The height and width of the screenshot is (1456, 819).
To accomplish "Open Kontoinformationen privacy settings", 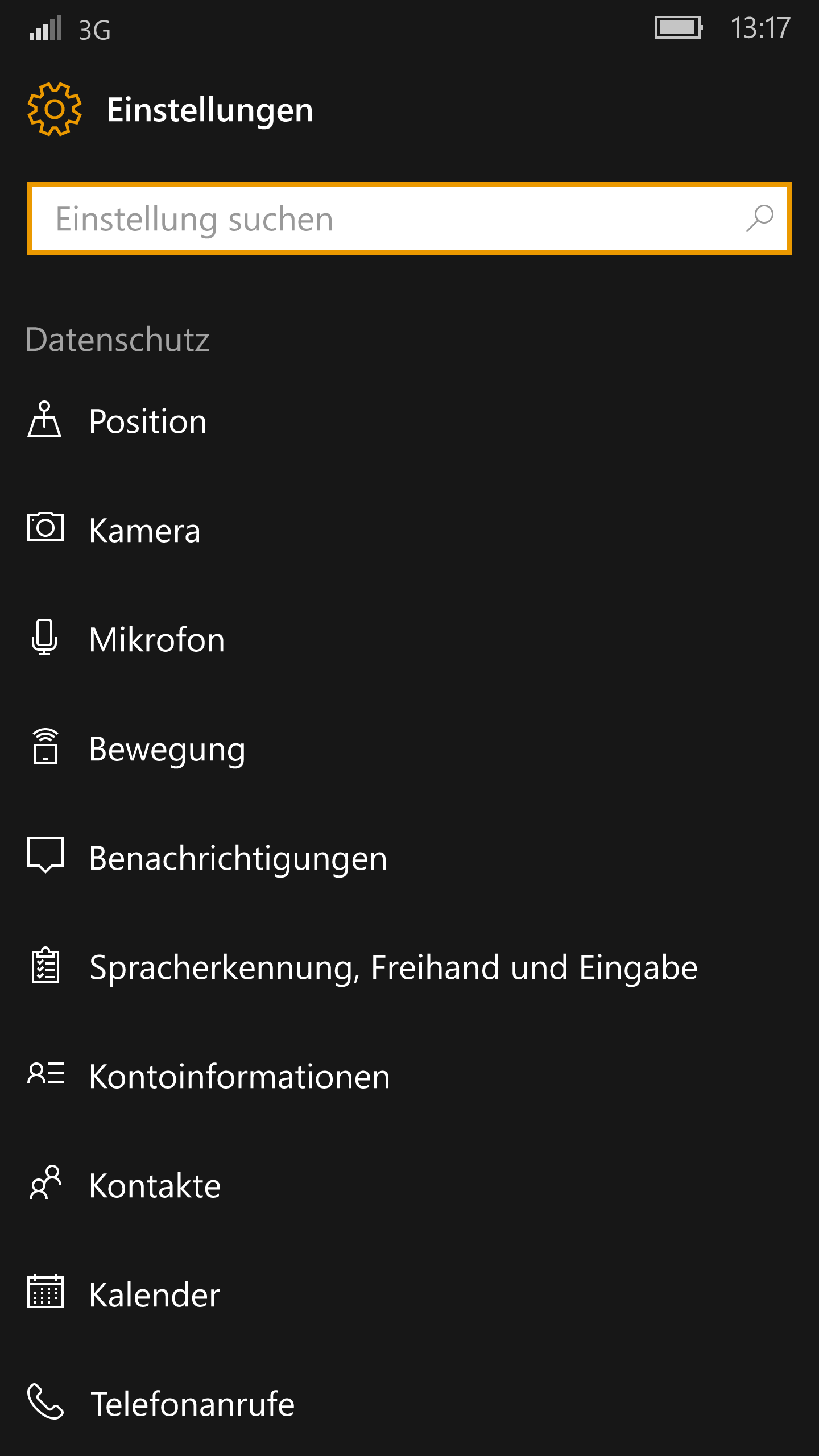I will (x=409, y=1076).
